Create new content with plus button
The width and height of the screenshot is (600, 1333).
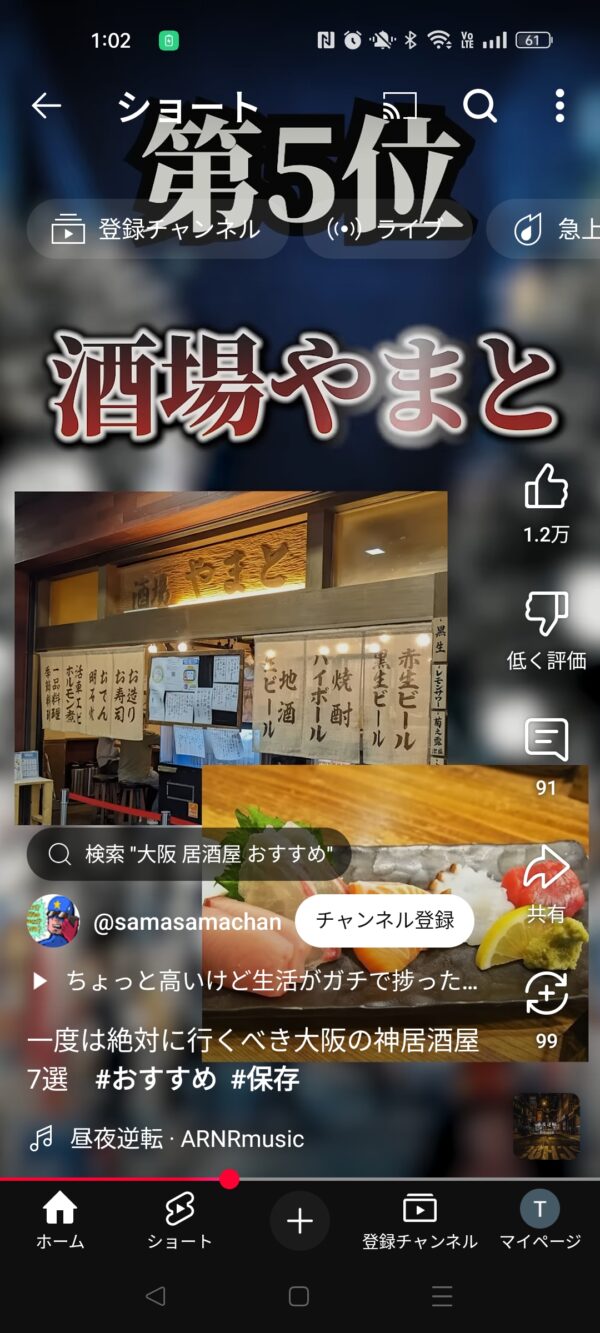(300, 1221)
